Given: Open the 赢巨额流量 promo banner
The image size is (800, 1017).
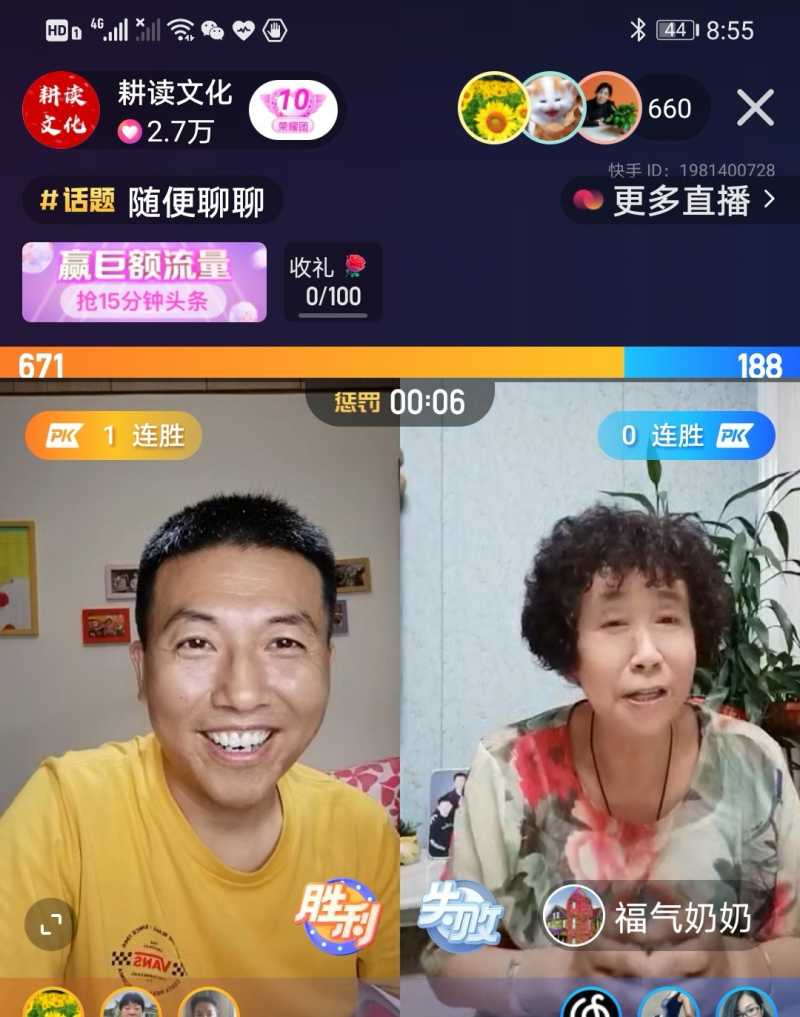Looking at the screenshot, I should [x=144, y=282].
